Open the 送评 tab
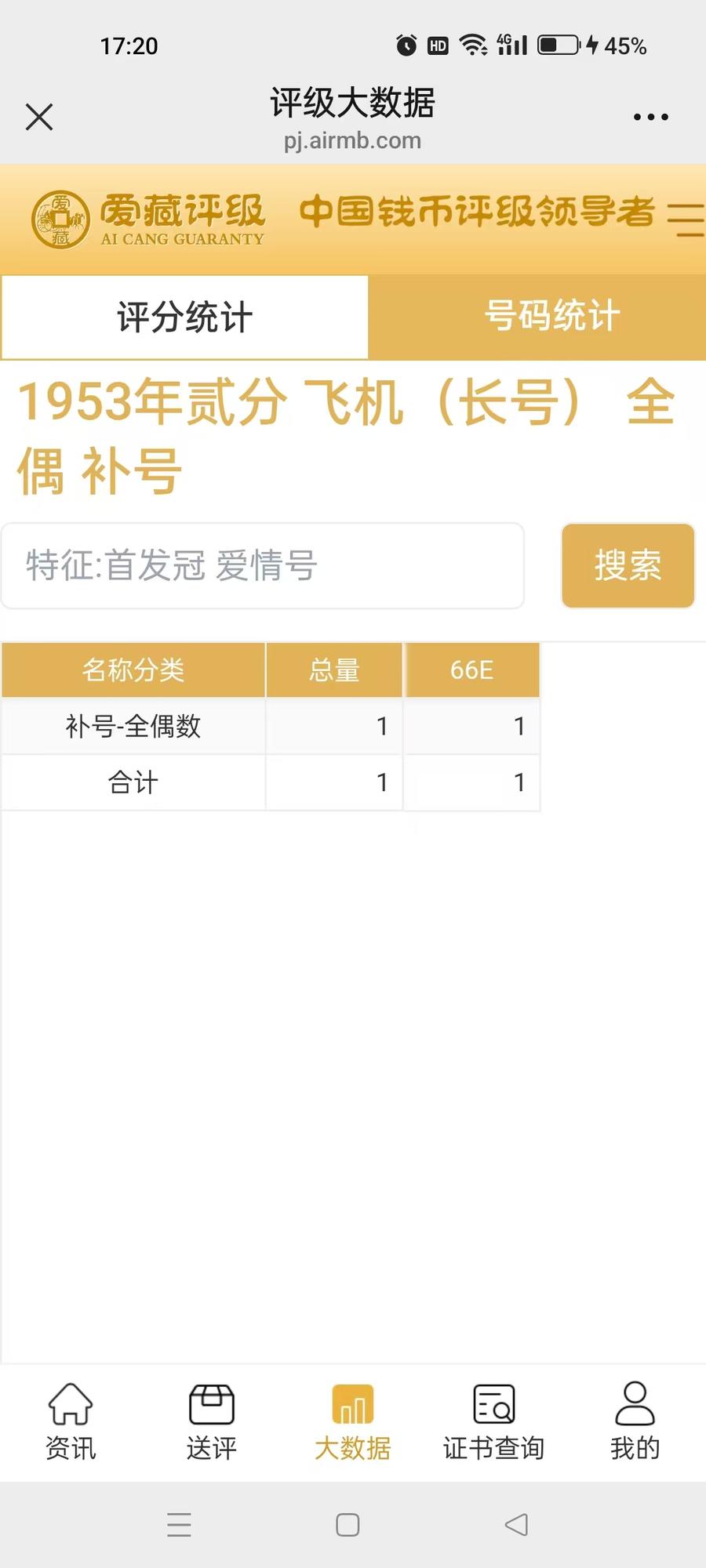 click(212, 1422)
